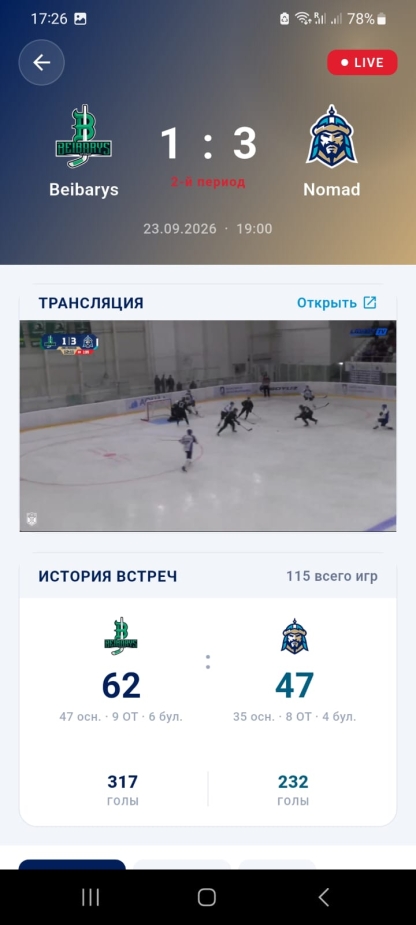The height and width of the screenshot is (925, 416).
Task: Tap the system home button
Action: [x=207, y=897]
